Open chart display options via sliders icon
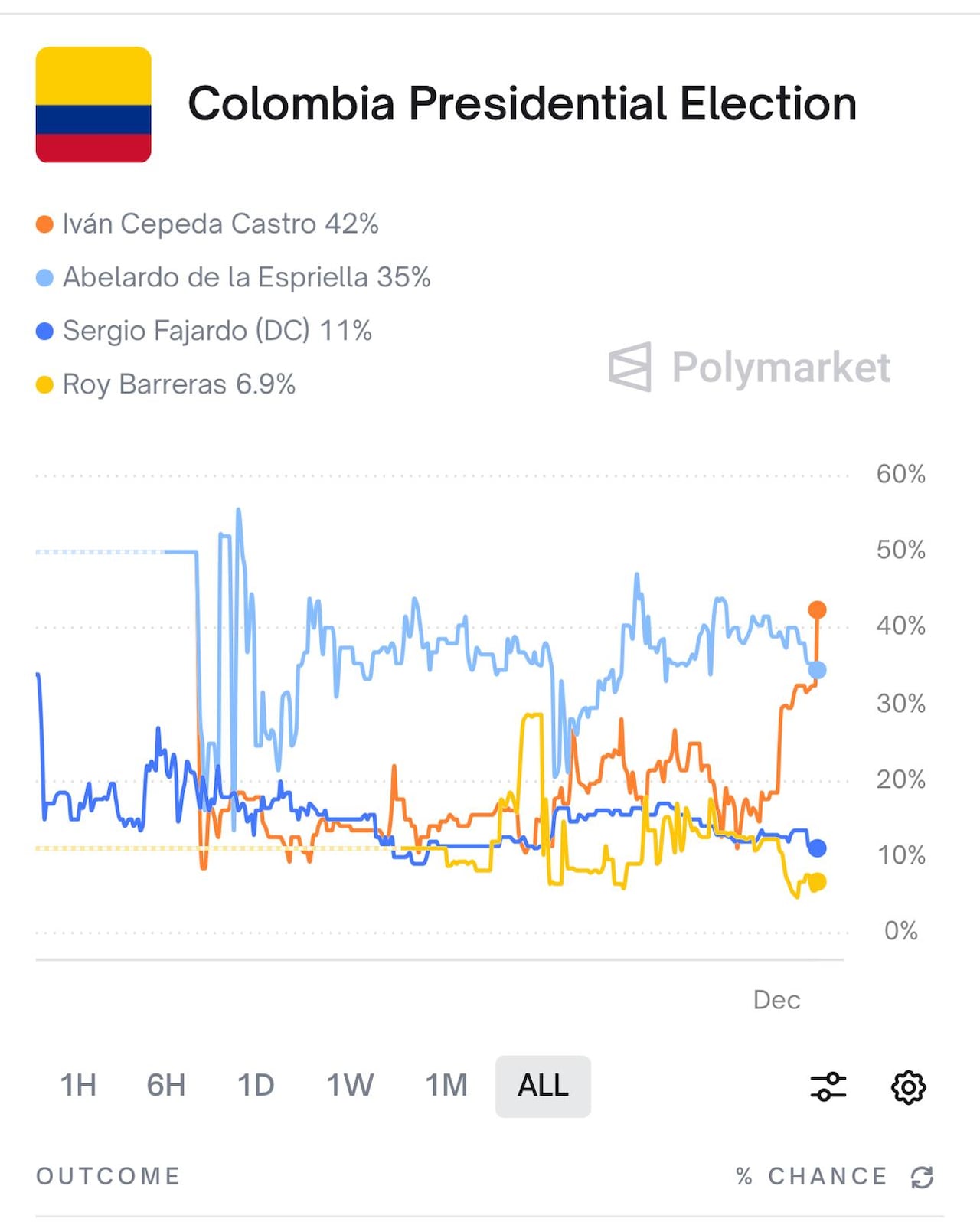980x1222 pixels. 827,1085
